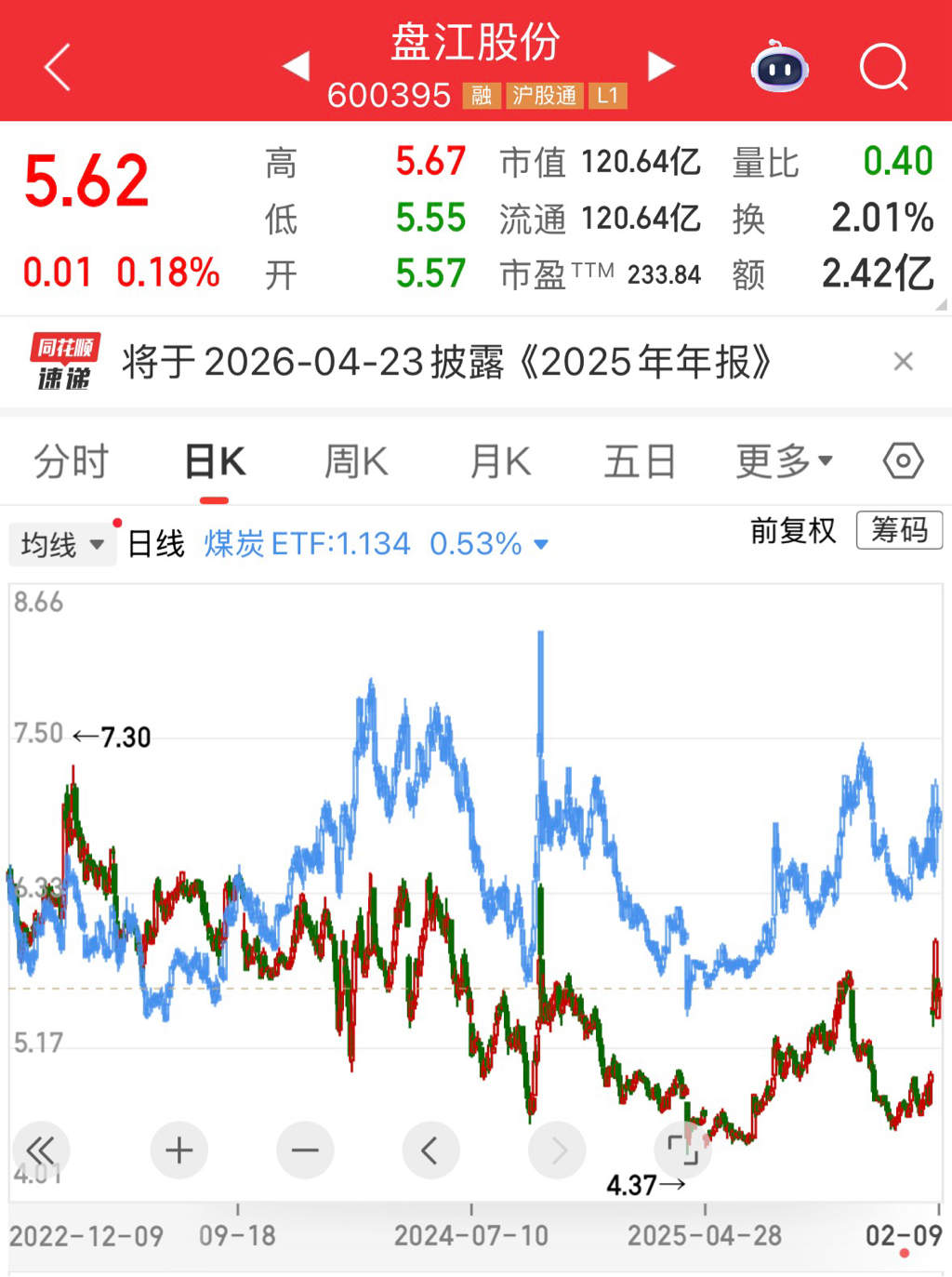Zoom out the chart with minus button
Screen dimensions: 952x1277
pos(305,1151)
